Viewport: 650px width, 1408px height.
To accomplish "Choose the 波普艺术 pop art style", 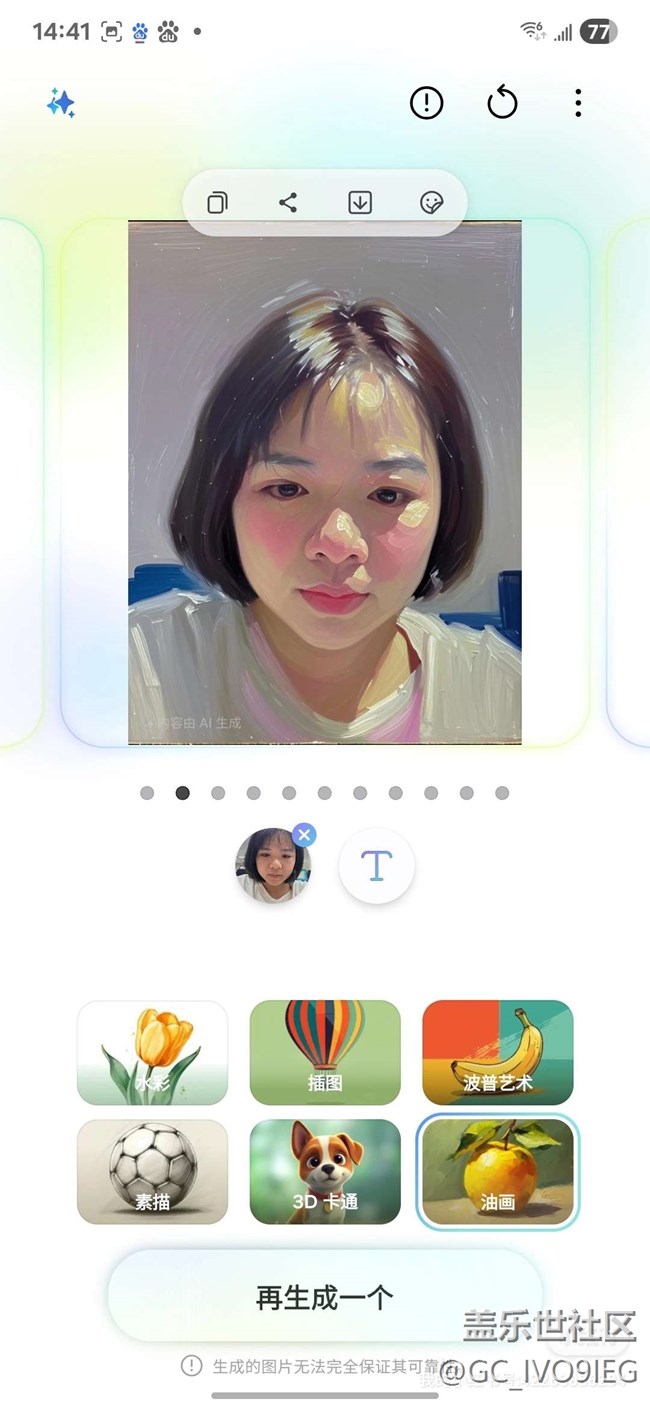I will 498,1052.
